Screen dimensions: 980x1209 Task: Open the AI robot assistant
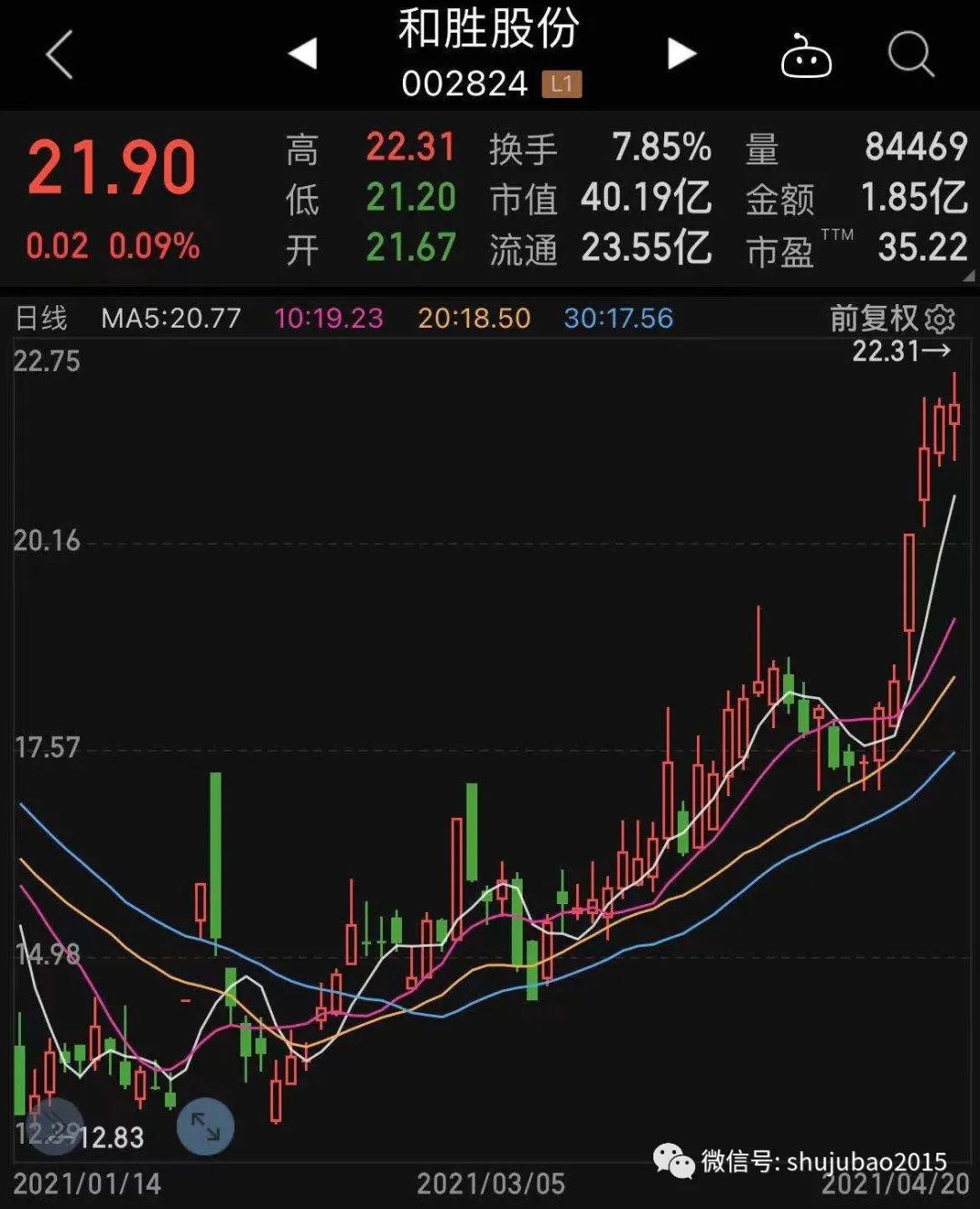coord(808,56)
